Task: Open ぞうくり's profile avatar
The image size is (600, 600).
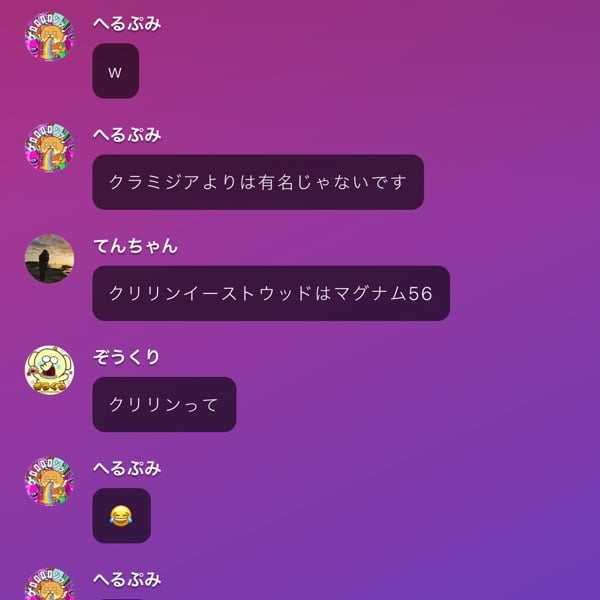Action: click(49, 370)
